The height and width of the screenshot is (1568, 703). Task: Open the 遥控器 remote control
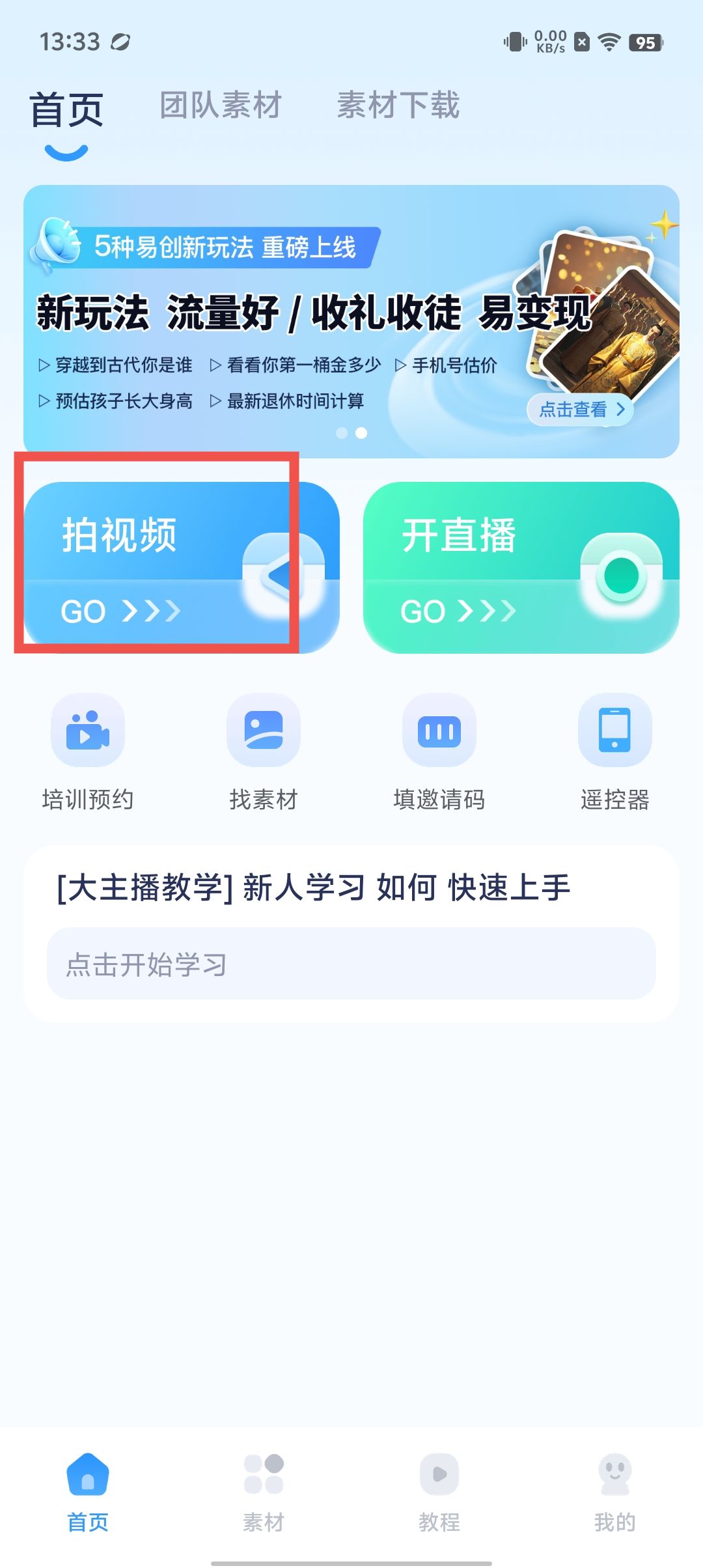tap(614, 752)
